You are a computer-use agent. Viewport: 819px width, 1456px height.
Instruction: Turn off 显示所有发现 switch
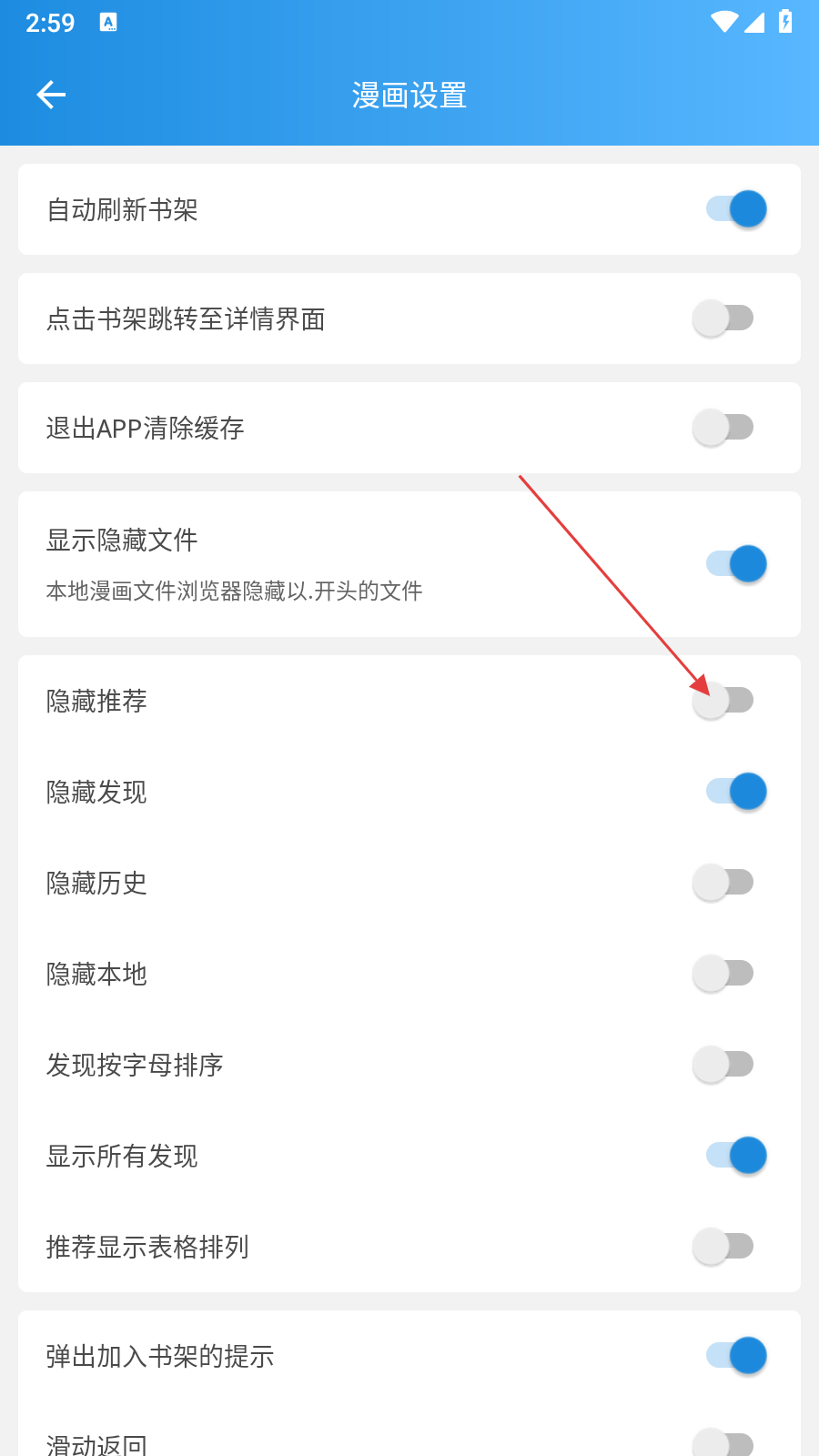click(x=735, y=1156)
